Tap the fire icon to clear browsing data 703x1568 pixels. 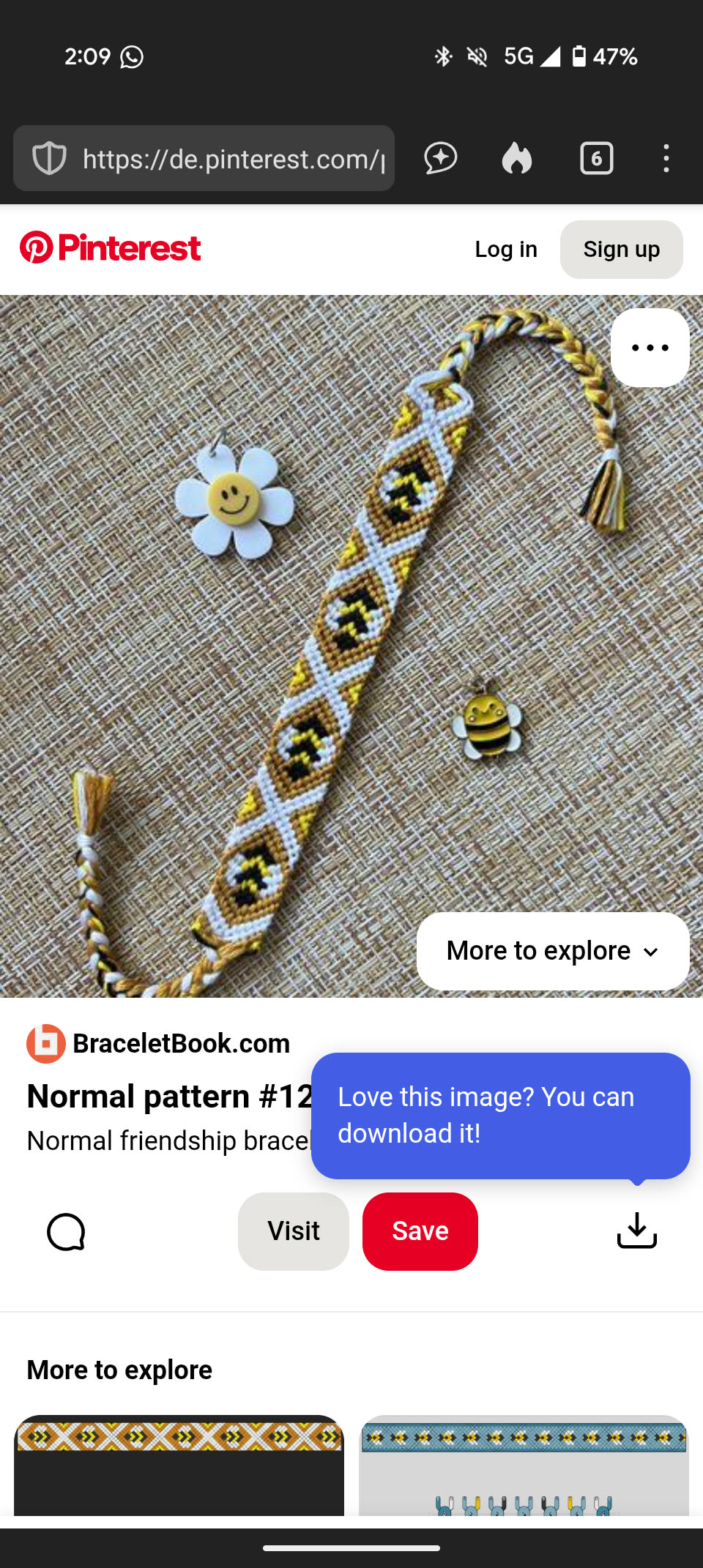pos(517,159)
